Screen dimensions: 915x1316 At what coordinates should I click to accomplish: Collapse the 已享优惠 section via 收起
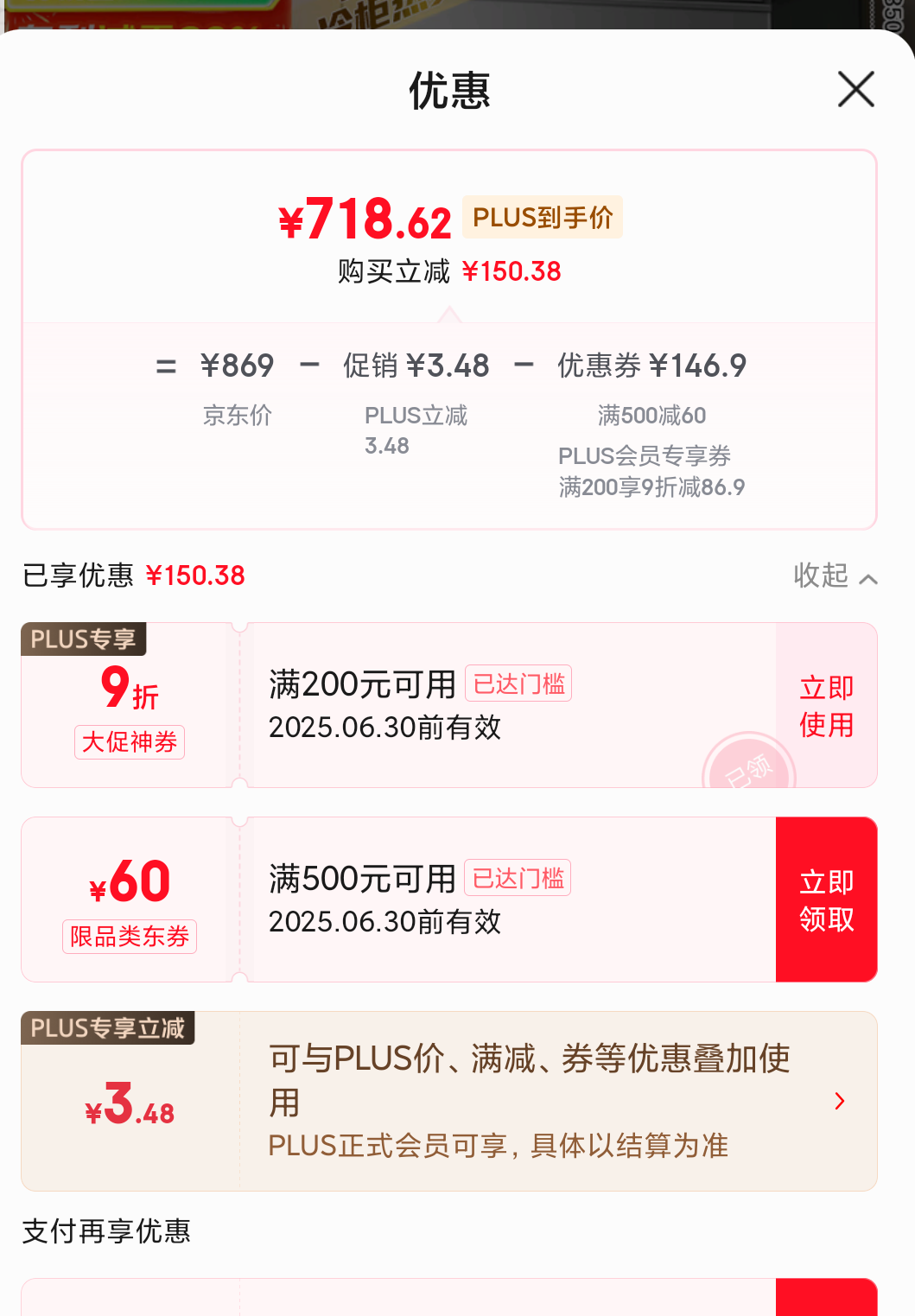coord(835,576)
